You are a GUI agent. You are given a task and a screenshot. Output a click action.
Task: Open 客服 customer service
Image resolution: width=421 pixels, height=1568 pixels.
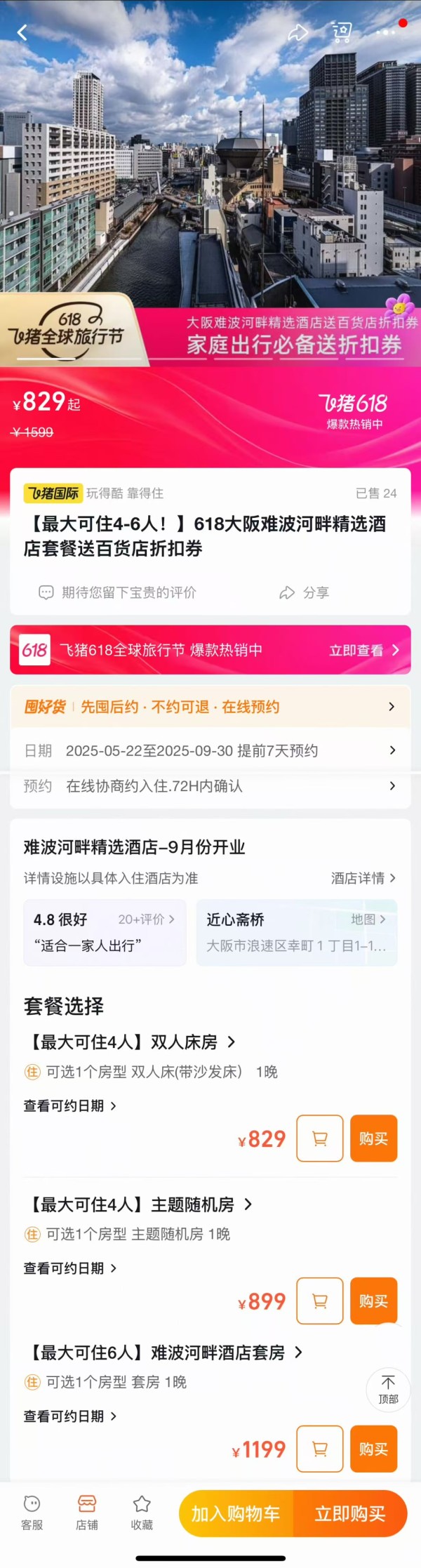tap(32, 1512)
